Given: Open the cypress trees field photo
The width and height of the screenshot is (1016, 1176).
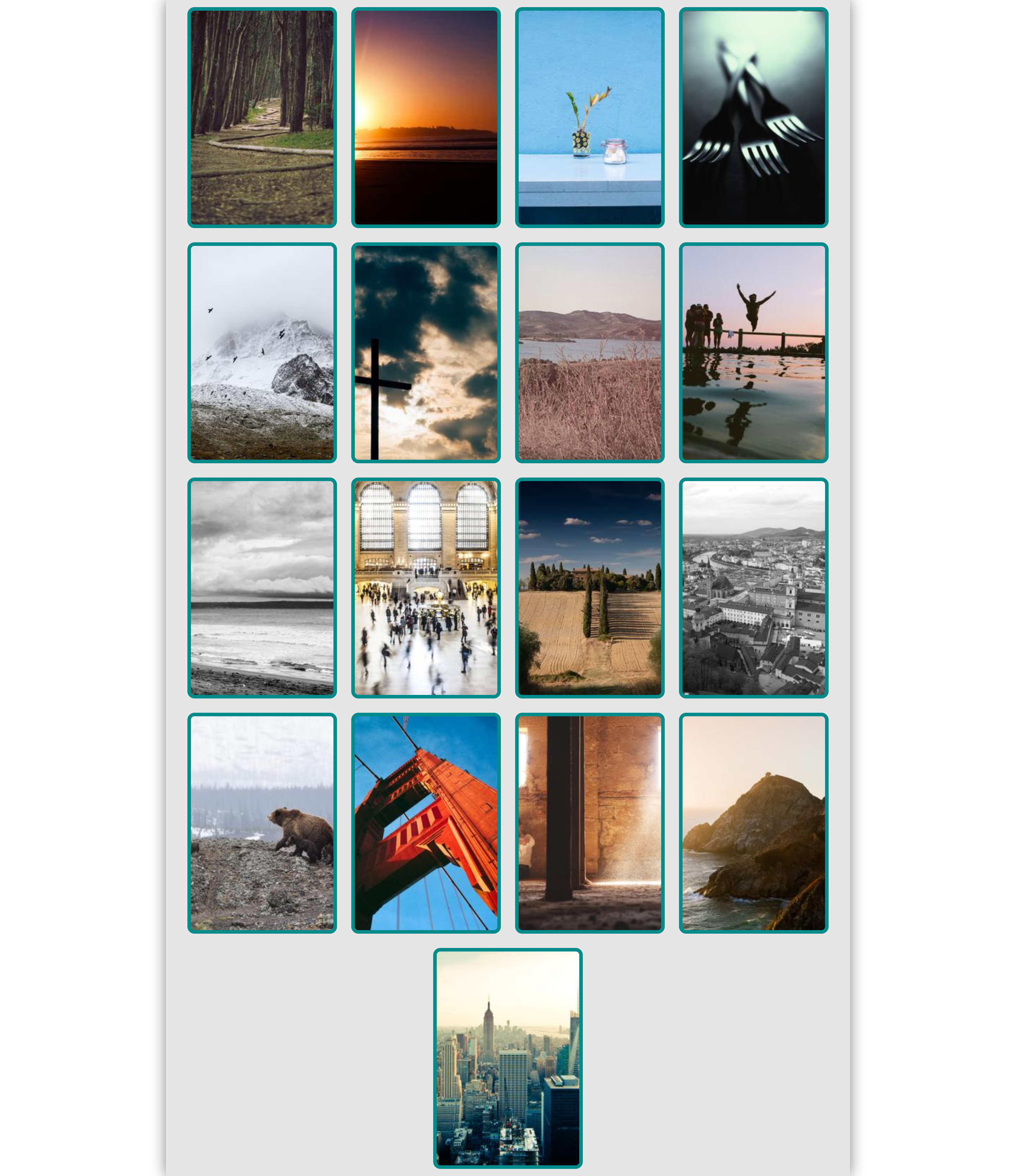Looking at the screenshot, I should tap(590, 587).
